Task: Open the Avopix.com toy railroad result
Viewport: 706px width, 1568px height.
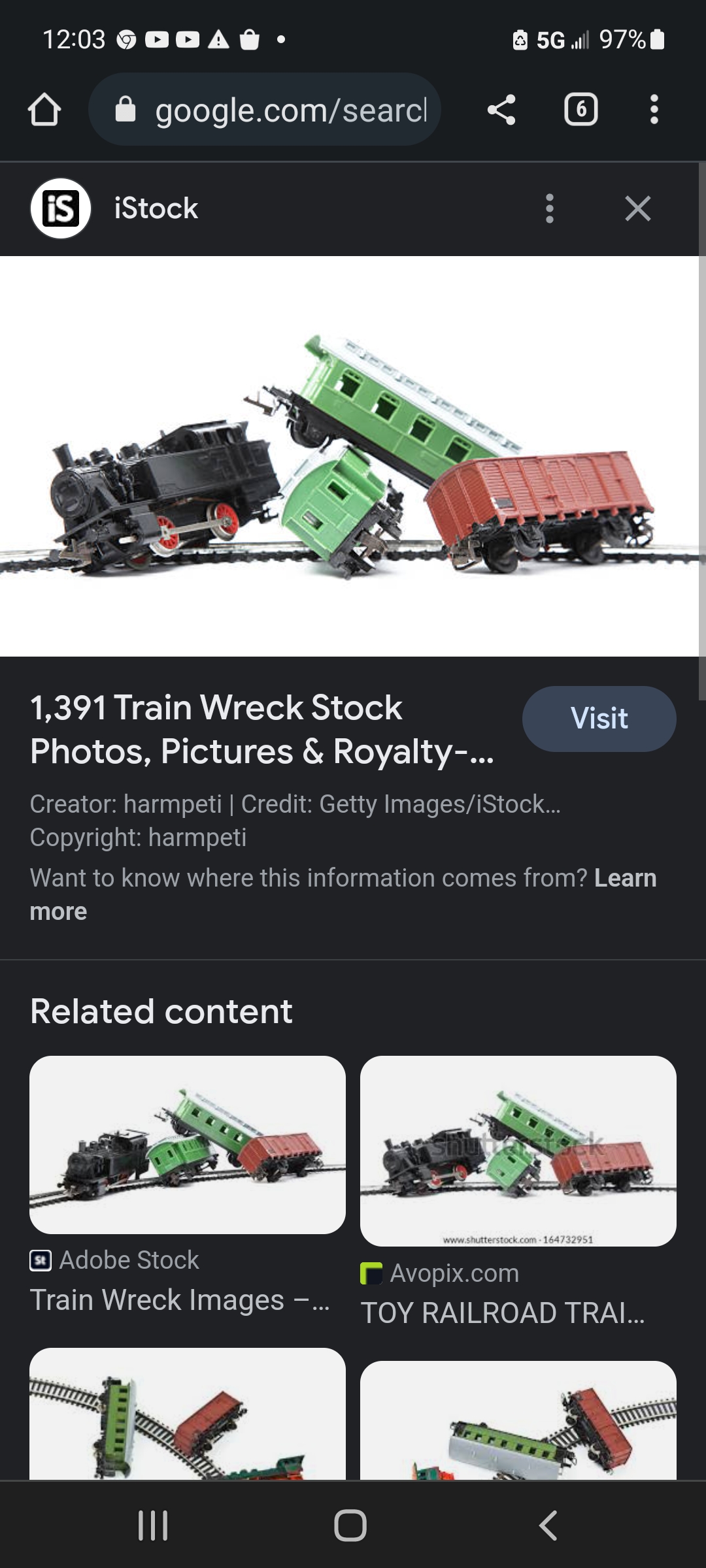Action: [x=518, y=1151]
